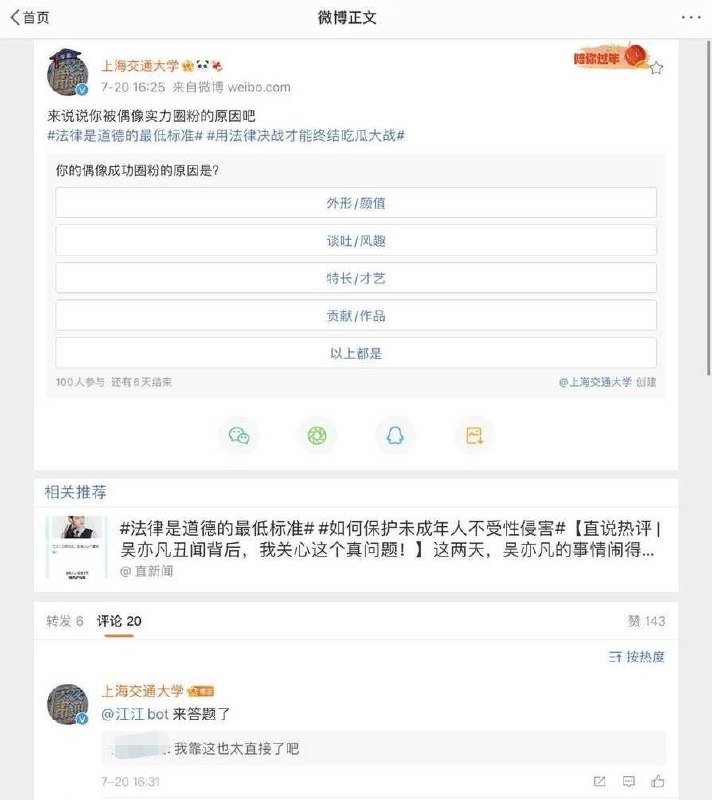Viewport: 712px width, 800px height.
Task: Open 上海交通大学 profile from post header
Action: pos(139,66)
